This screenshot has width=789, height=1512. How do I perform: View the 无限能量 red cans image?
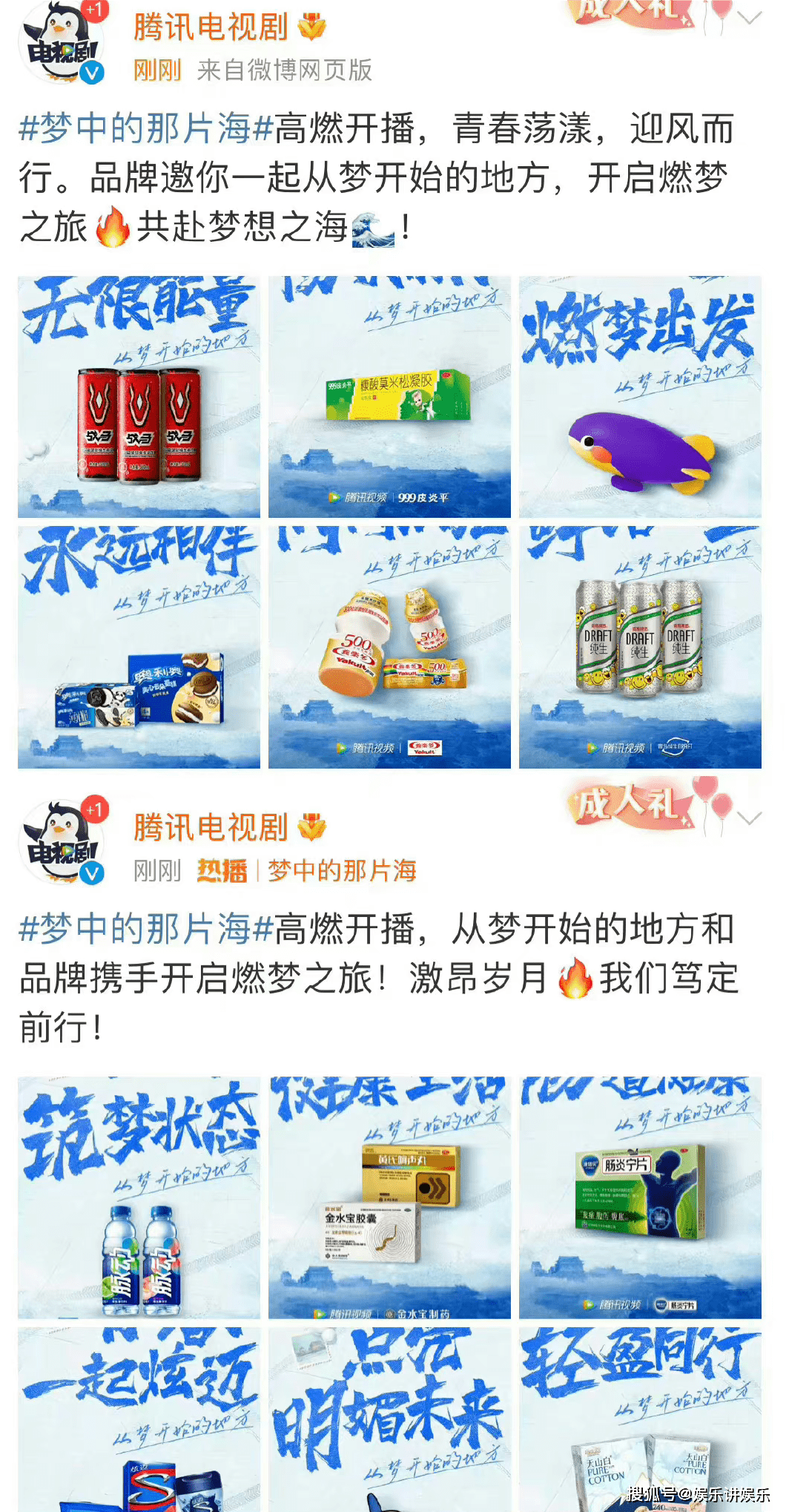pyautogui.click(x=139, y=397)
